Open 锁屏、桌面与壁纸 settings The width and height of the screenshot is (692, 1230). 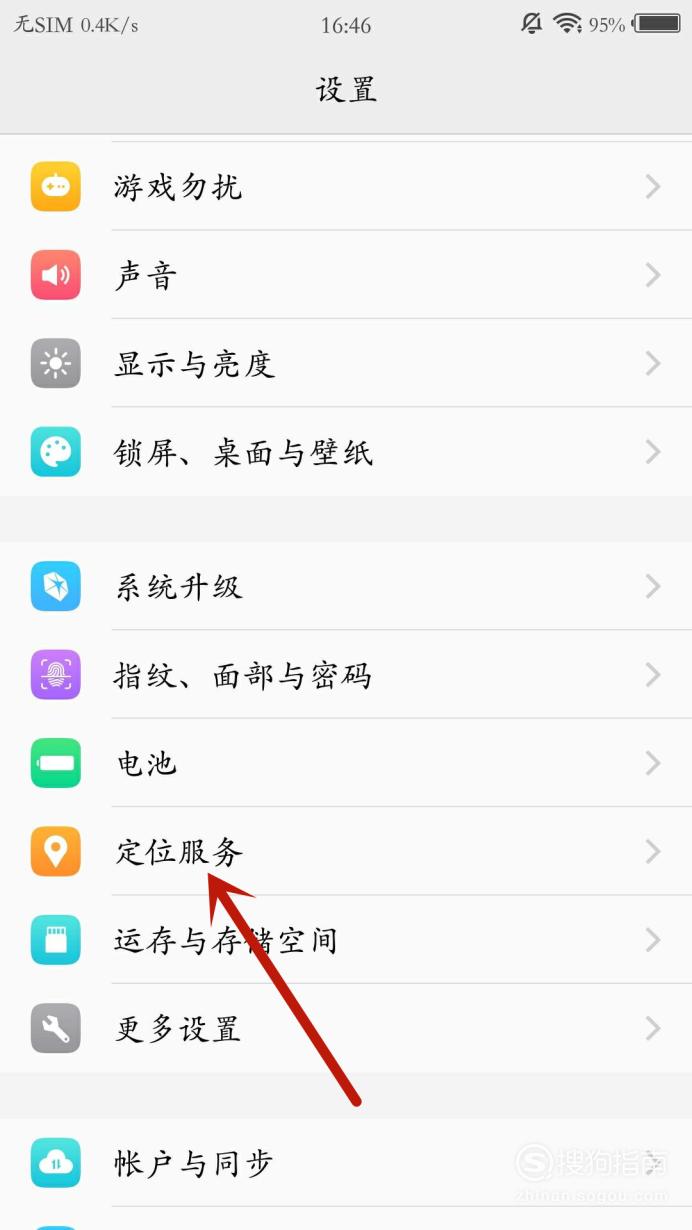[x=346, y=452]
